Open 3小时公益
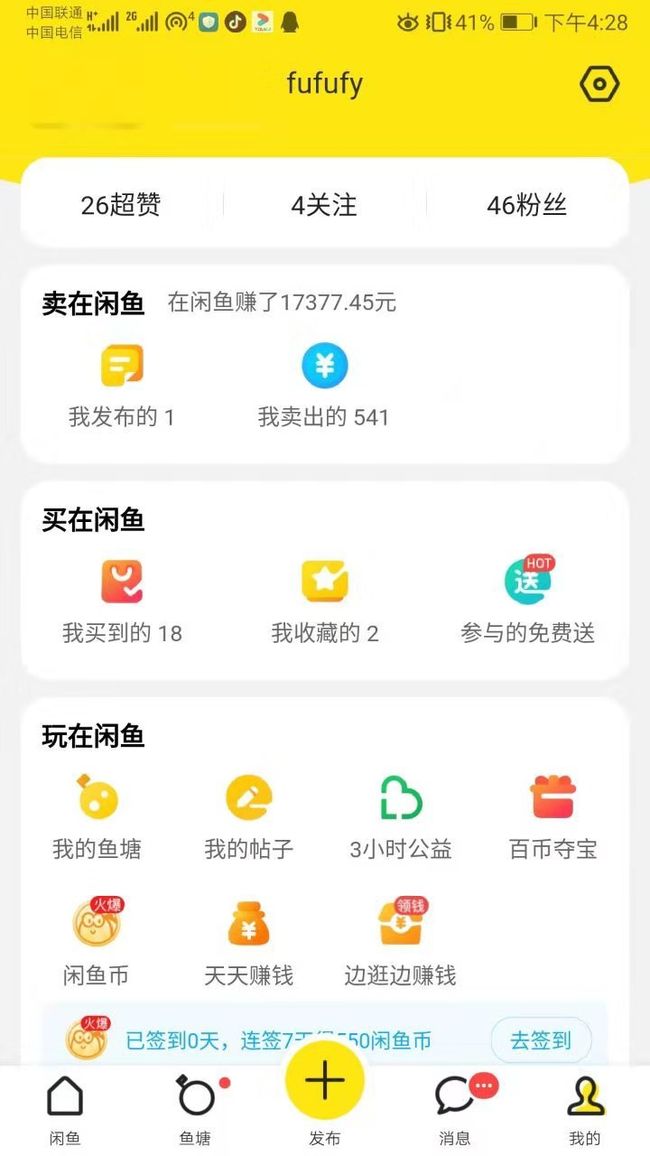650x1156 pixels. [400, 817]
